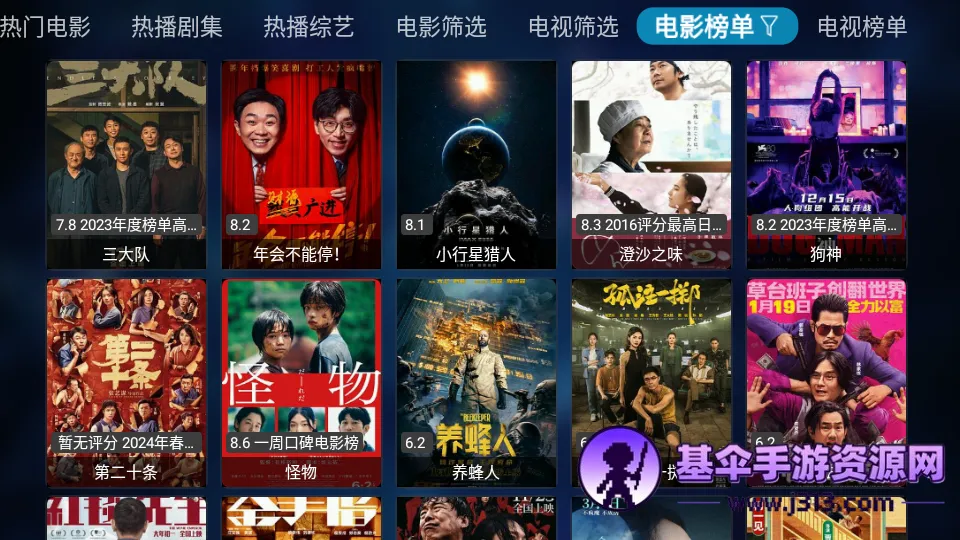This screenshot has height=540, width=960.
Task: Open the movie 年会不能停!
Action: [301, 164]
